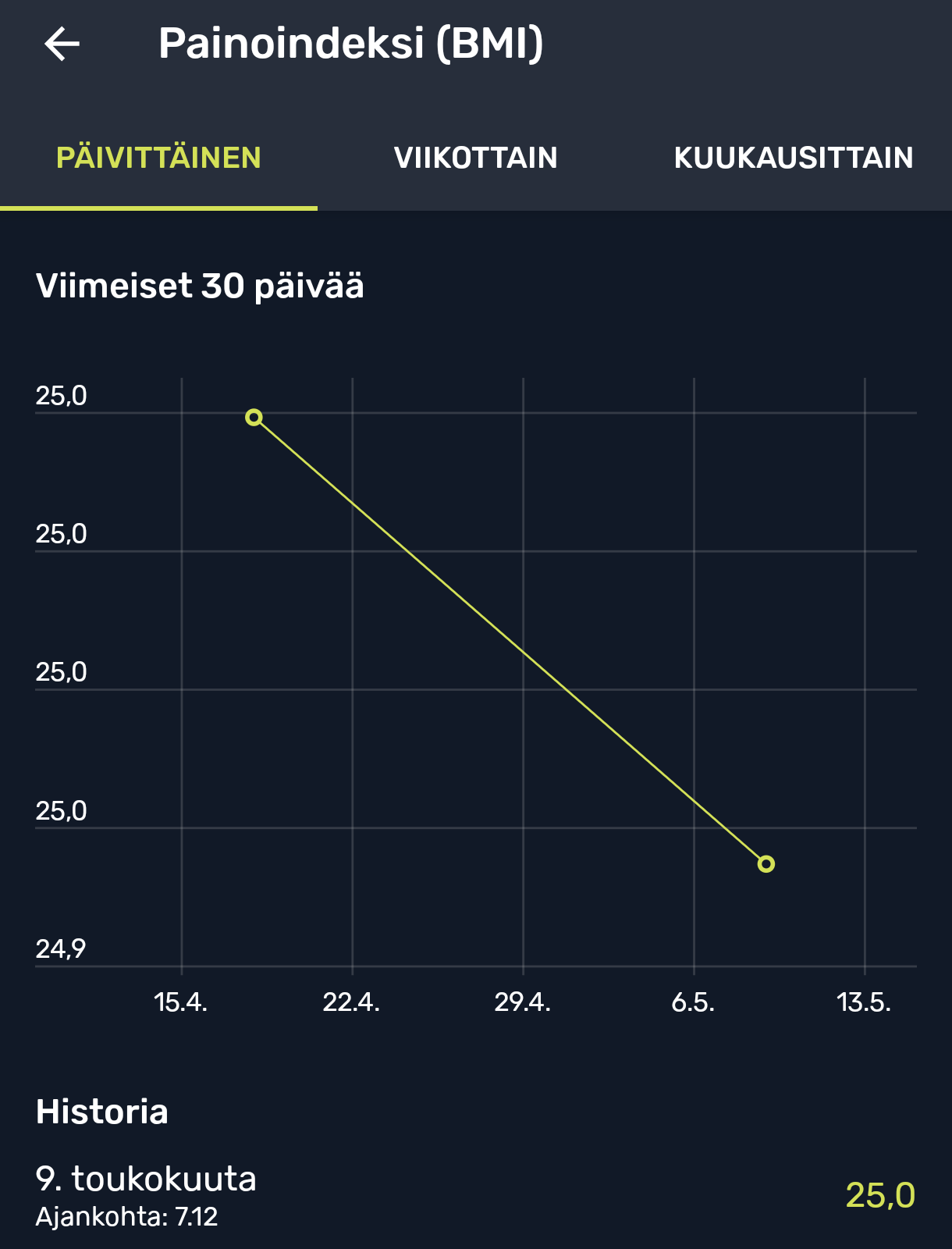The height and width of the screenshot is (1249, 952).
Task: Go back using the arrow icon
Action: tap(62, 44)
